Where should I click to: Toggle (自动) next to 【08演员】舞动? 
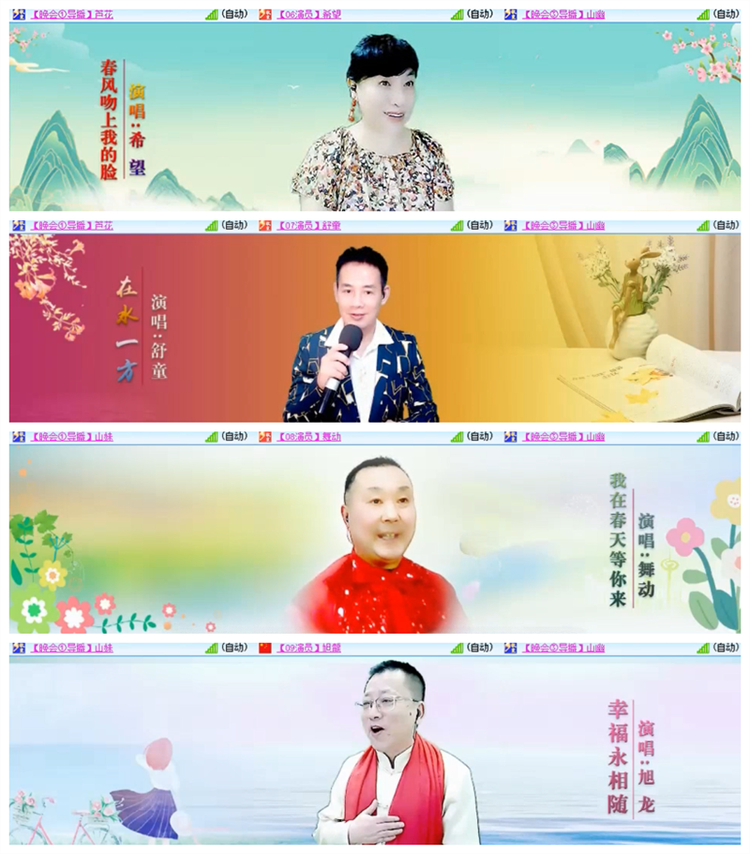tap(478, 437)
